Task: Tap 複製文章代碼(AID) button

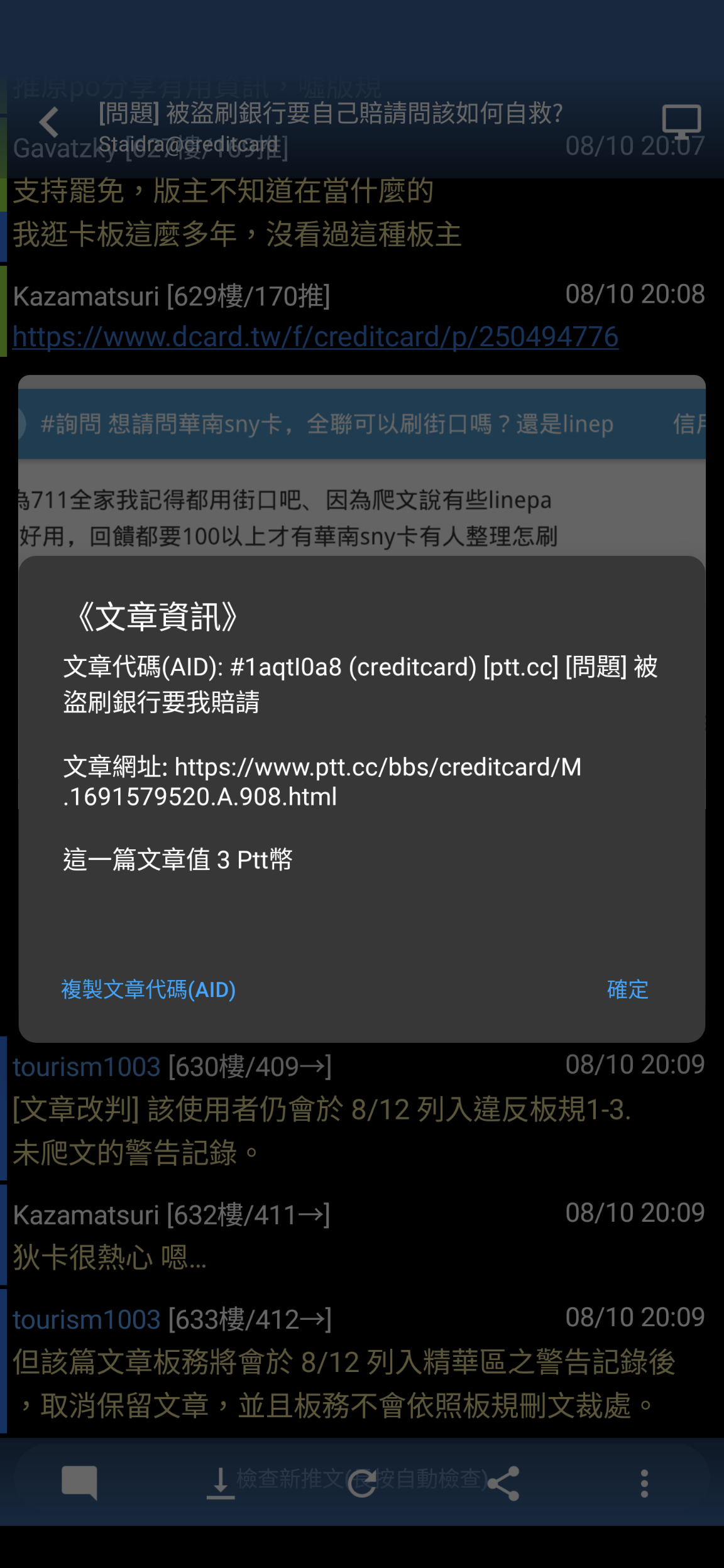Action: coord(148,989)
